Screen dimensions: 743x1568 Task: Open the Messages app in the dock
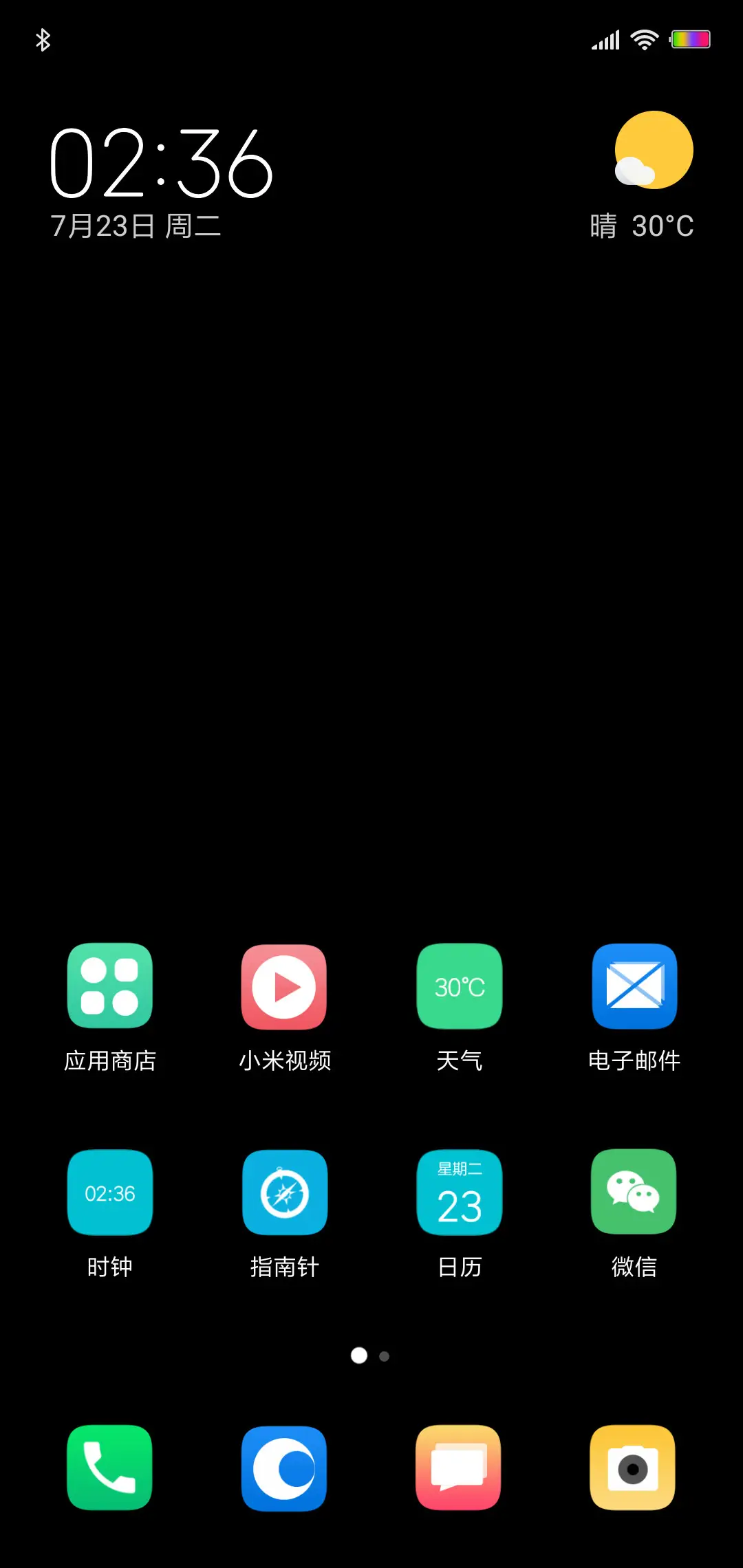(x=459, y=1466)
